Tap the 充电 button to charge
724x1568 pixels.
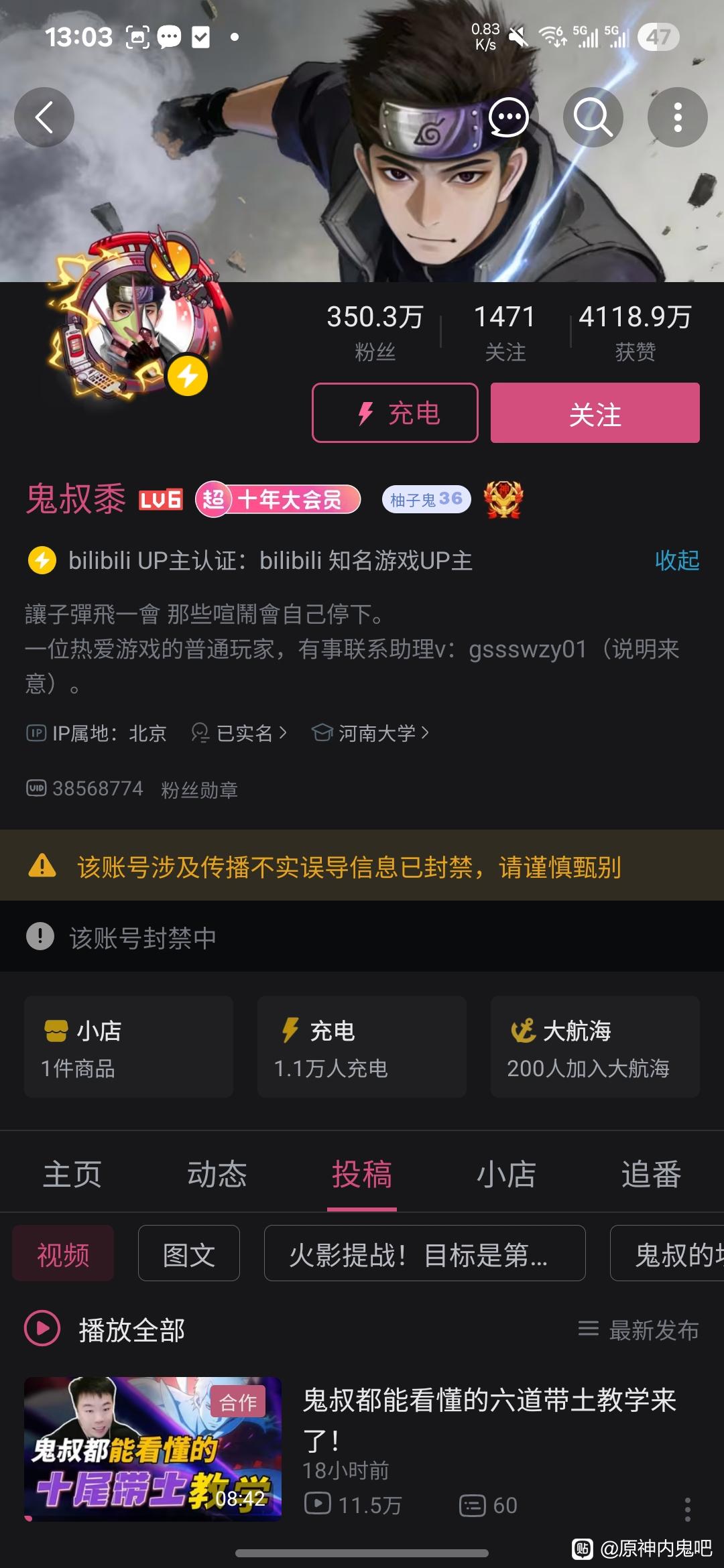coord(395,413)
